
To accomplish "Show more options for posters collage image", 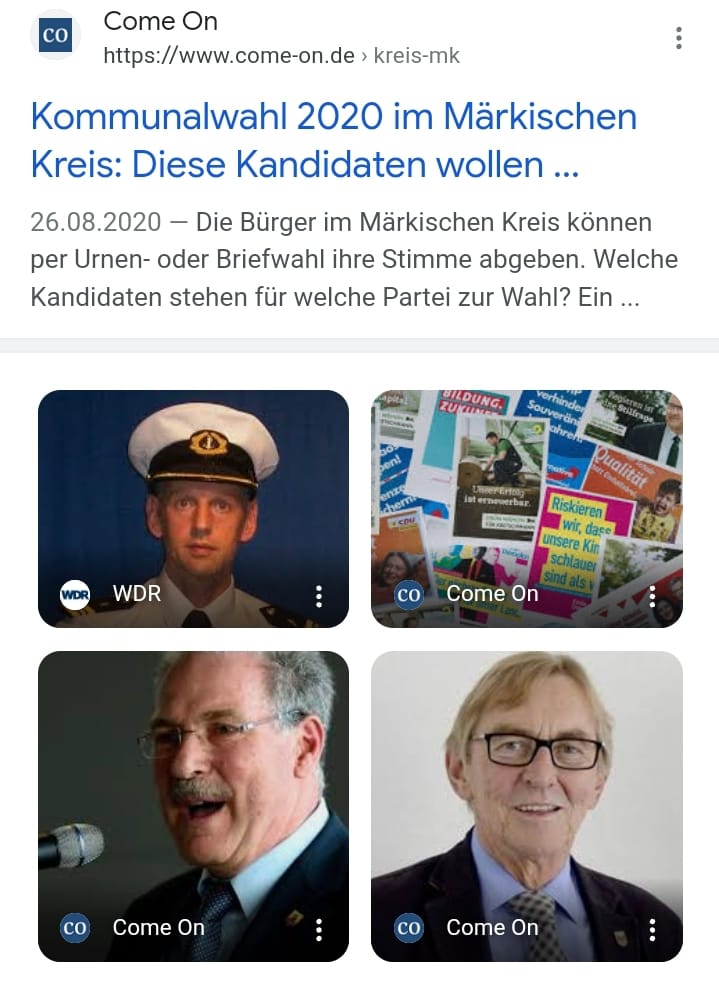I will pos(652,596).
